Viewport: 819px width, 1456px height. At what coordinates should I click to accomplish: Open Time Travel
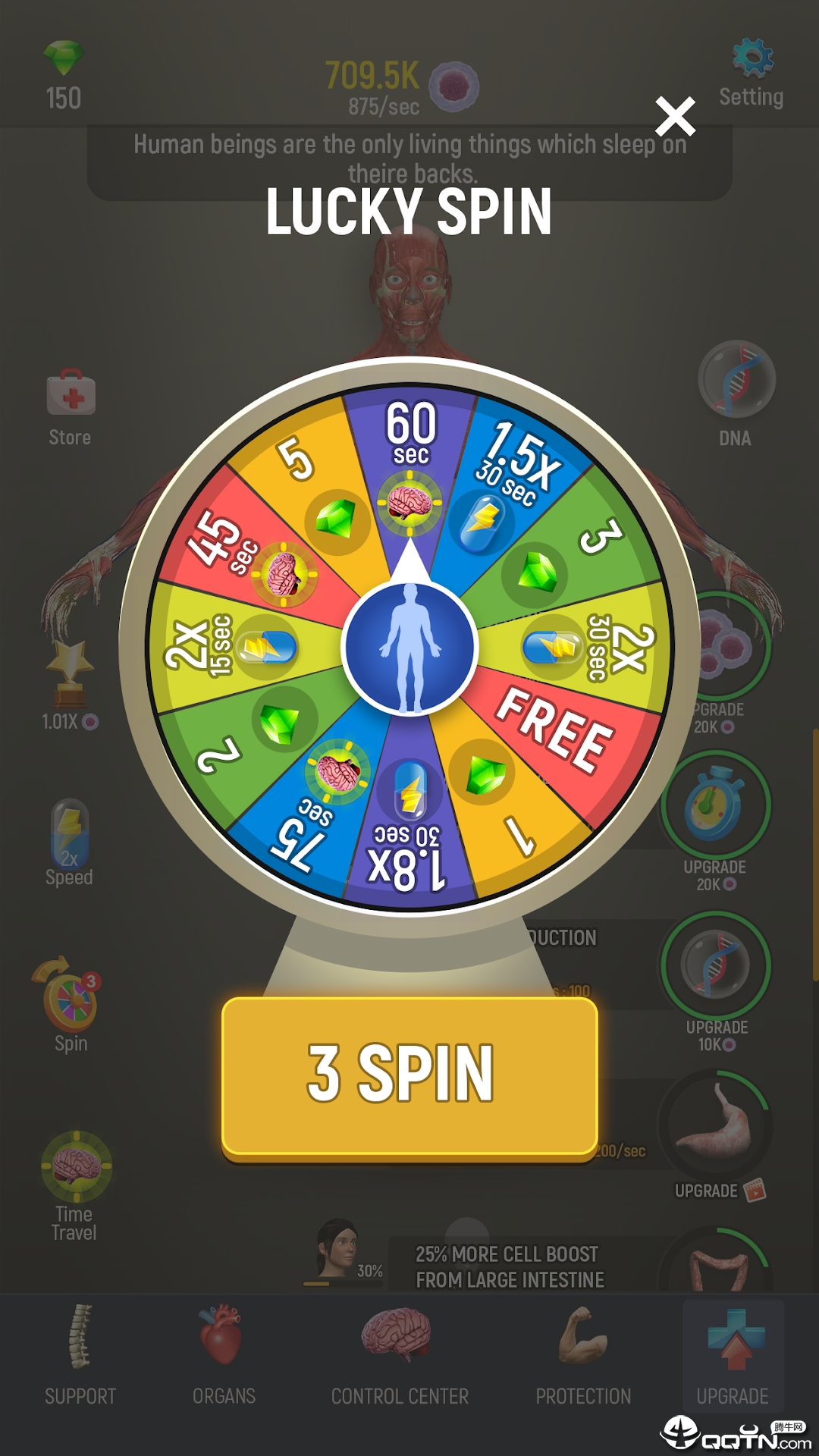coord(75,1183)
